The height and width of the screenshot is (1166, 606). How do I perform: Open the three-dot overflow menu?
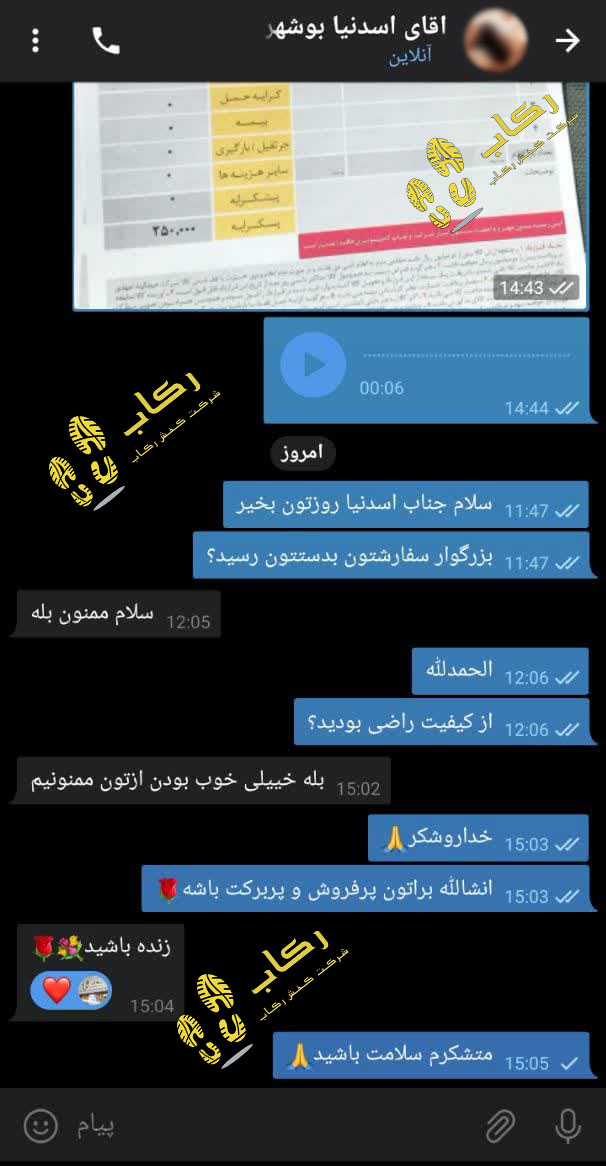pos(36,40)
